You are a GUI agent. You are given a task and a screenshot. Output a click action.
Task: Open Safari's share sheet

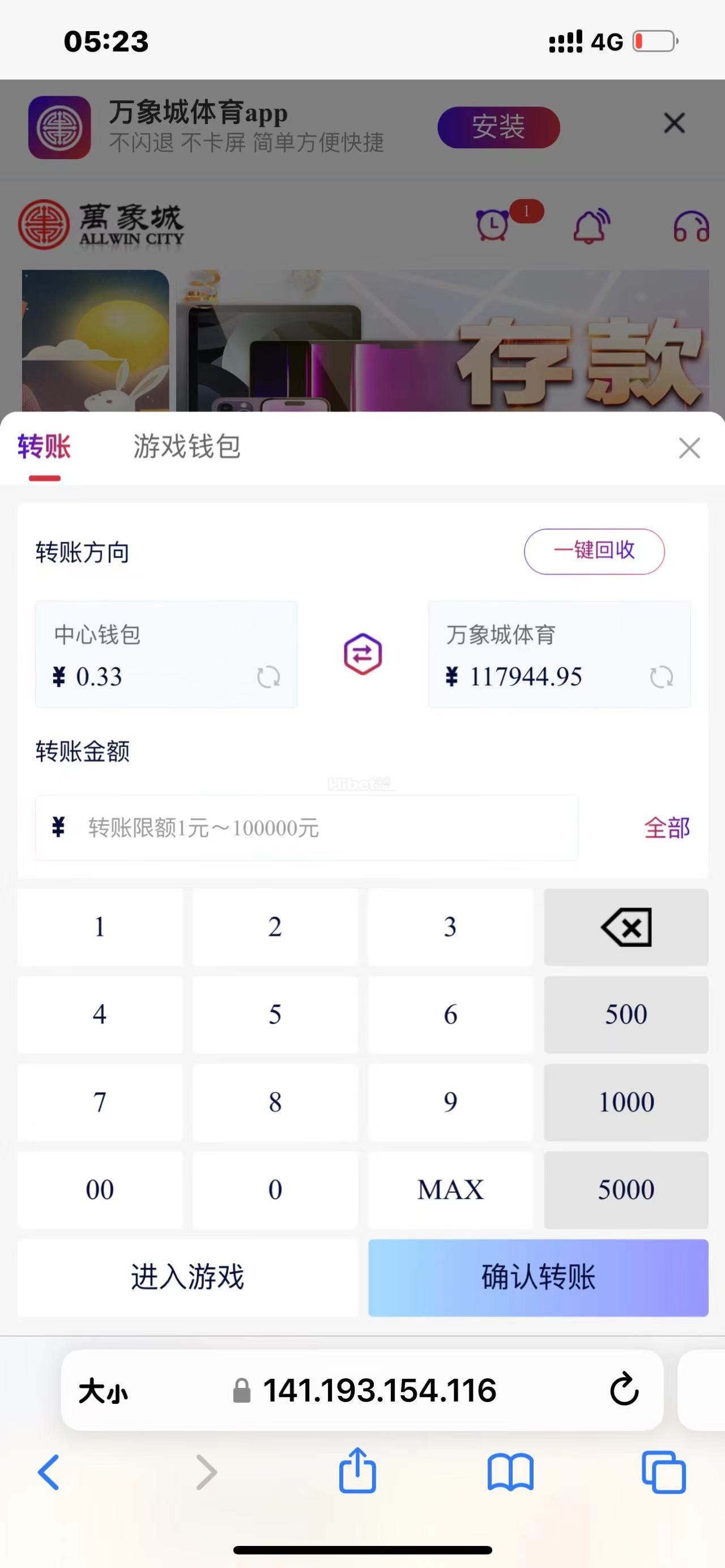pos(357,1472)
